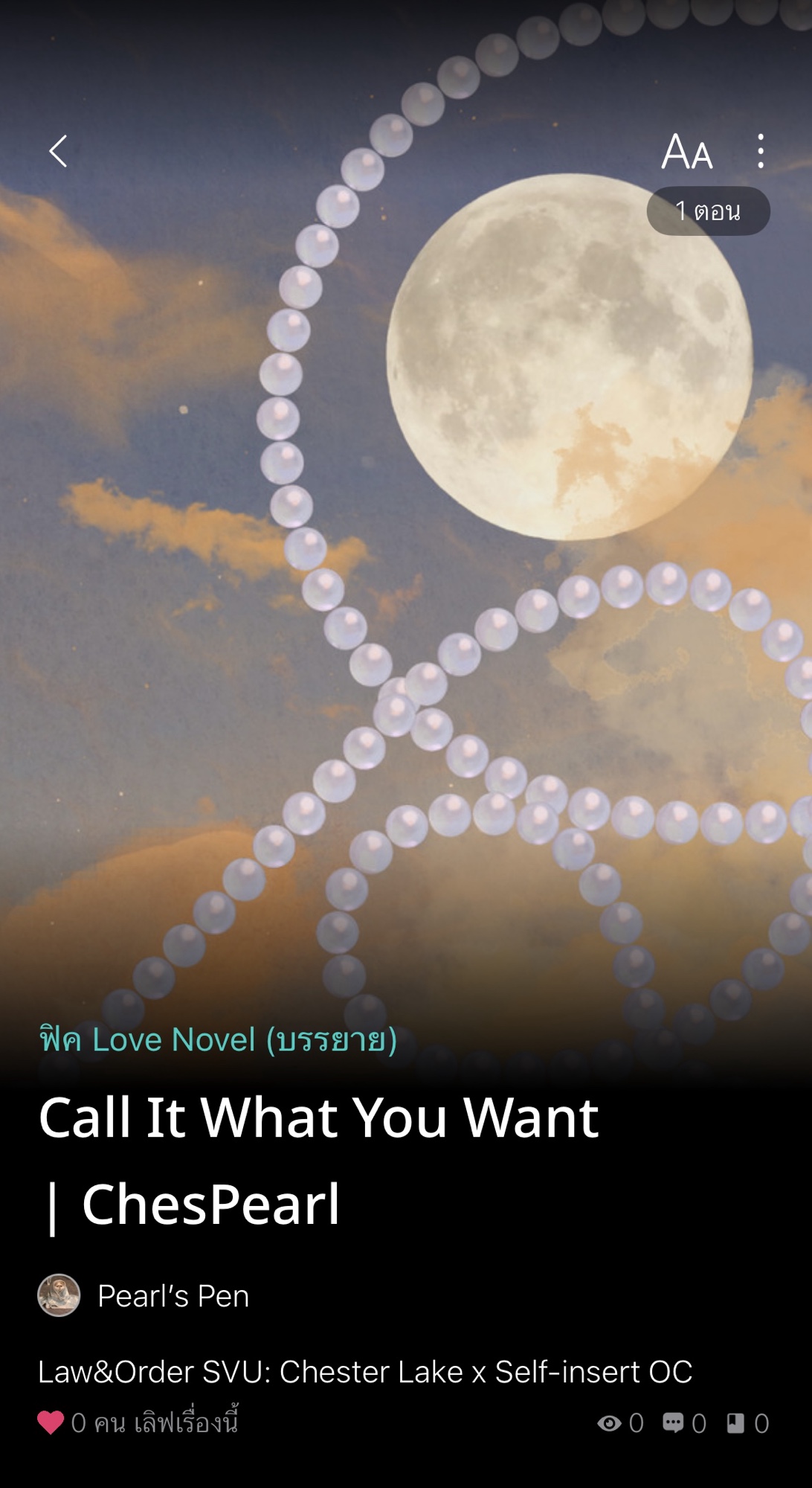Love this story with the heart icon
The image size is (812, 1488).
[51, 1423]
